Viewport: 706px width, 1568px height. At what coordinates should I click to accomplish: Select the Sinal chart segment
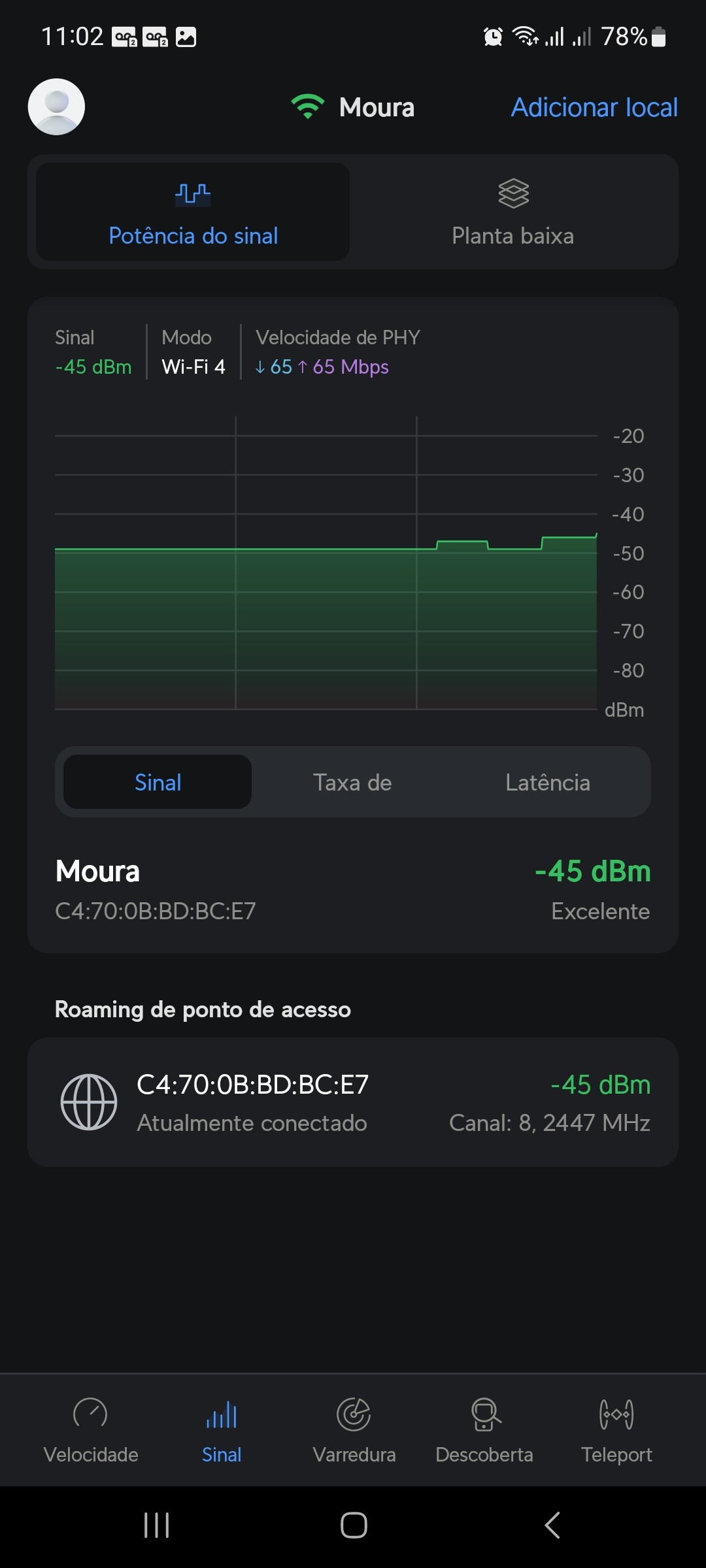pos(158,782)
